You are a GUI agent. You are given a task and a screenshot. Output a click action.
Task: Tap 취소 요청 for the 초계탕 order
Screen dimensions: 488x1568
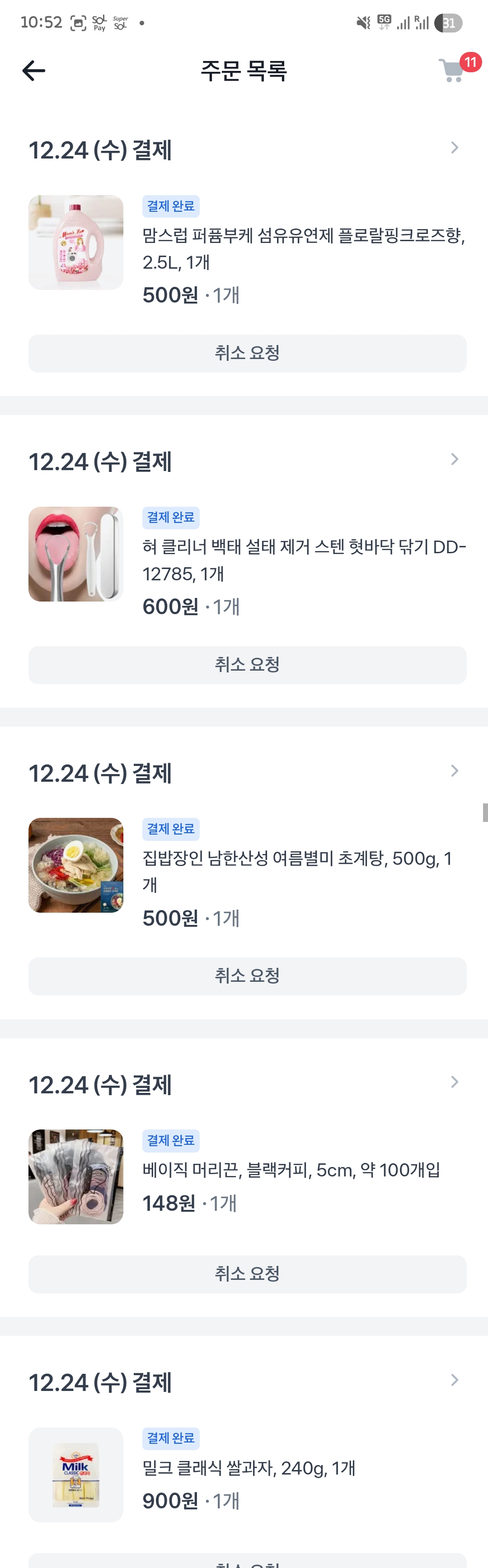pos(247,976)
